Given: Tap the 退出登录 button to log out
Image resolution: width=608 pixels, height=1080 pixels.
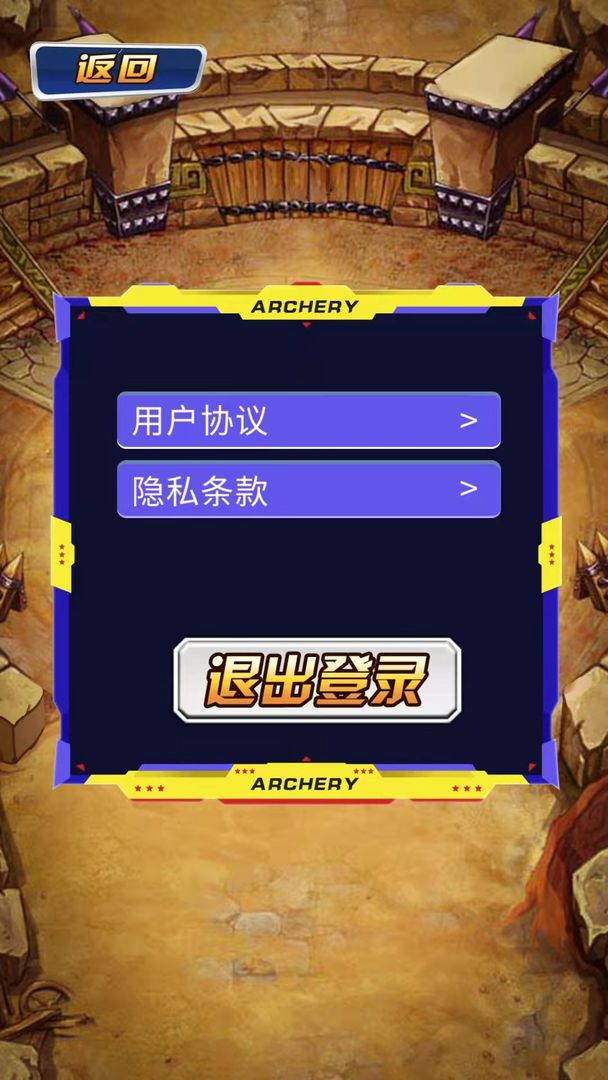Looking at the screenshot, I should pos(317,681).
